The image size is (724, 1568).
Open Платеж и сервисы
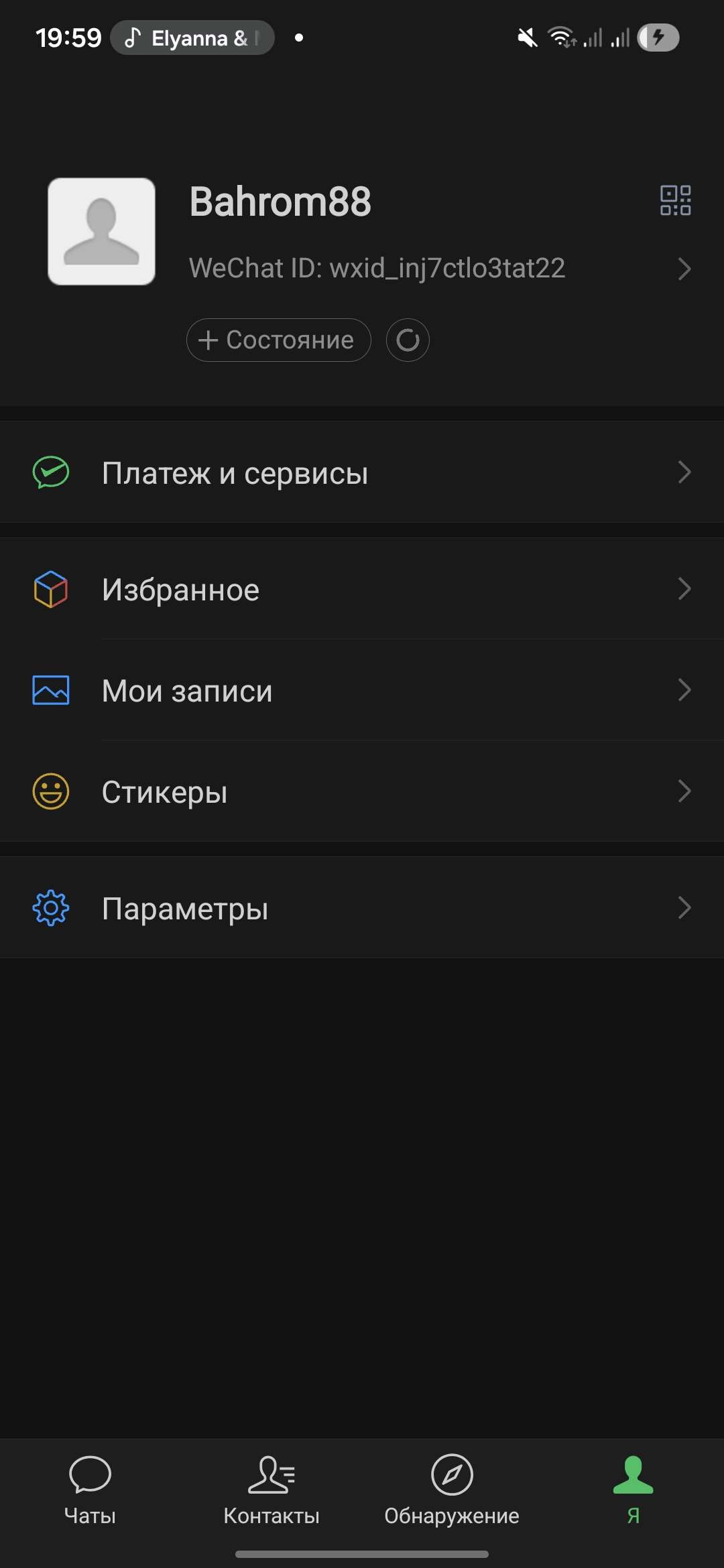(x=362, y=473)
